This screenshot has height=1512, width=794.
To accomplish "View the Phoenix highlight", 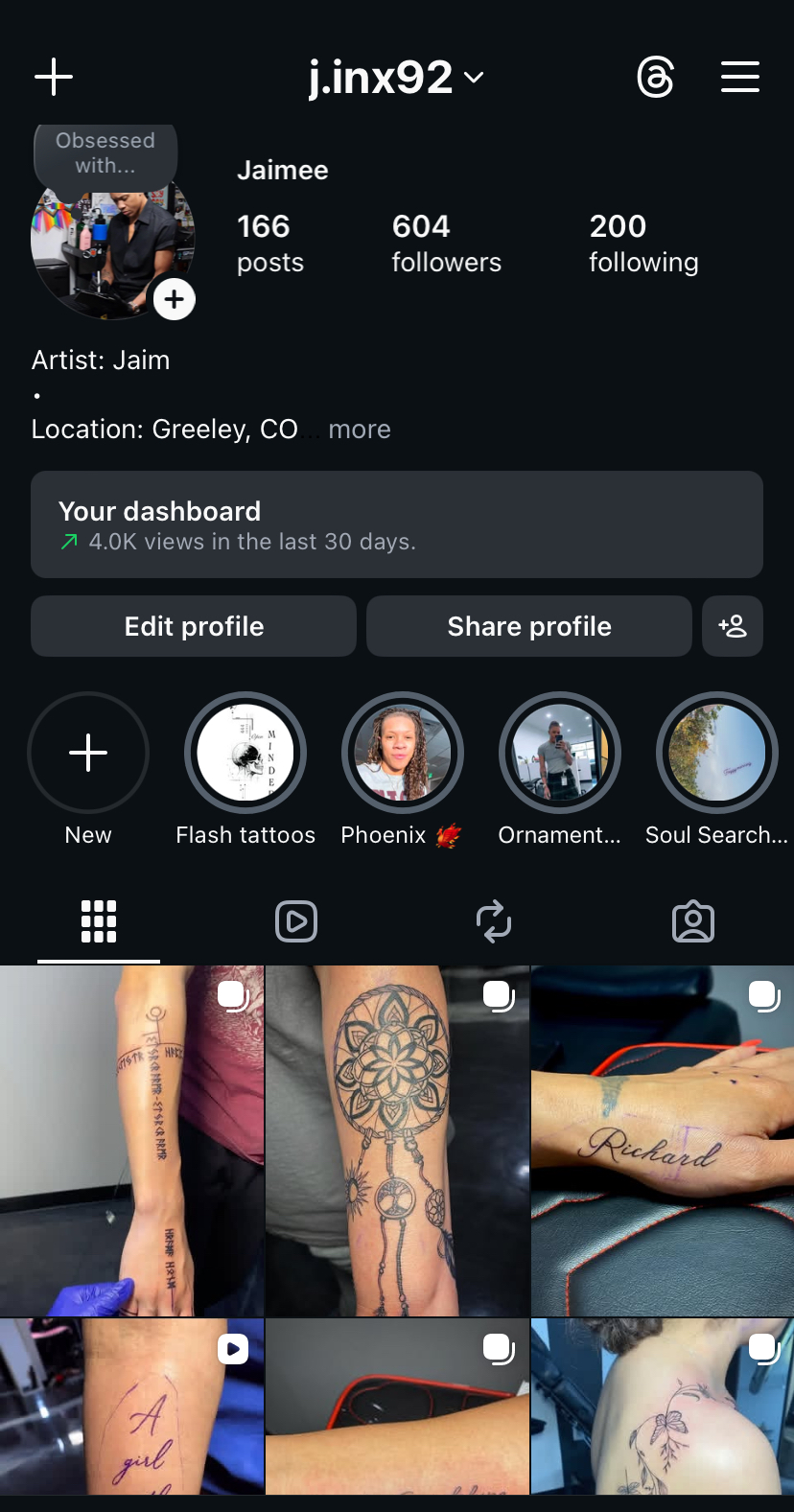I will (403, 753).
